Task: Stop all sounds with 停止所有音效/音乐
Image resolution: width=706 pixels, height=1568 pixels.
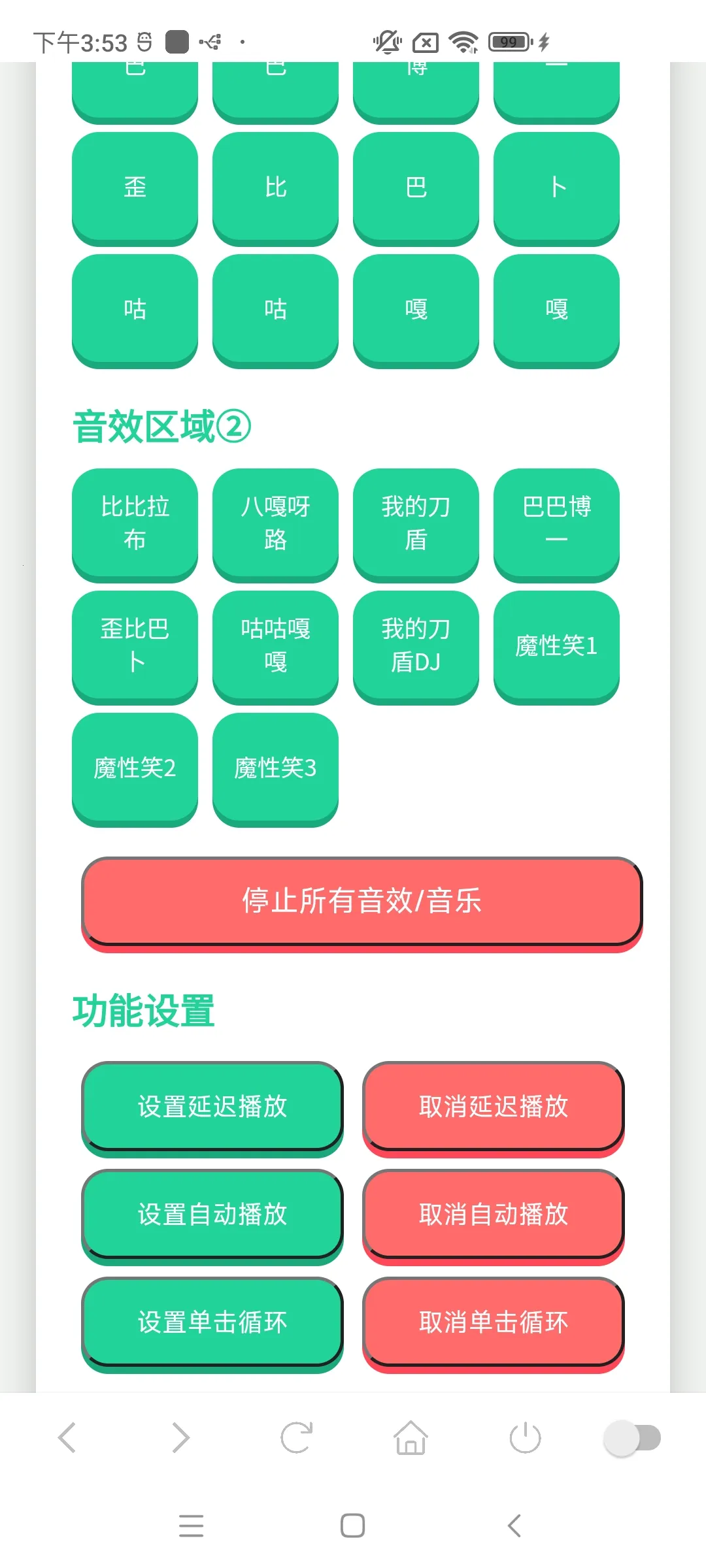Action: click(361, 902)
